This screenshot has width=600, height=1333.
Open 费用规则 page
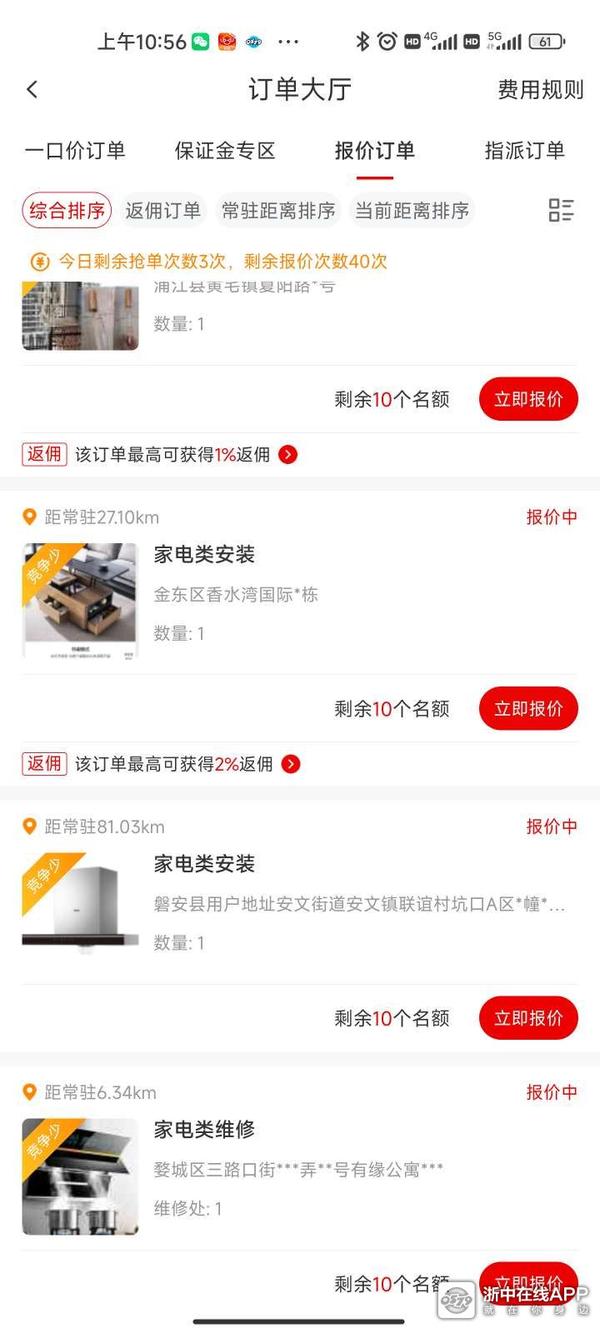coord(540,90)
